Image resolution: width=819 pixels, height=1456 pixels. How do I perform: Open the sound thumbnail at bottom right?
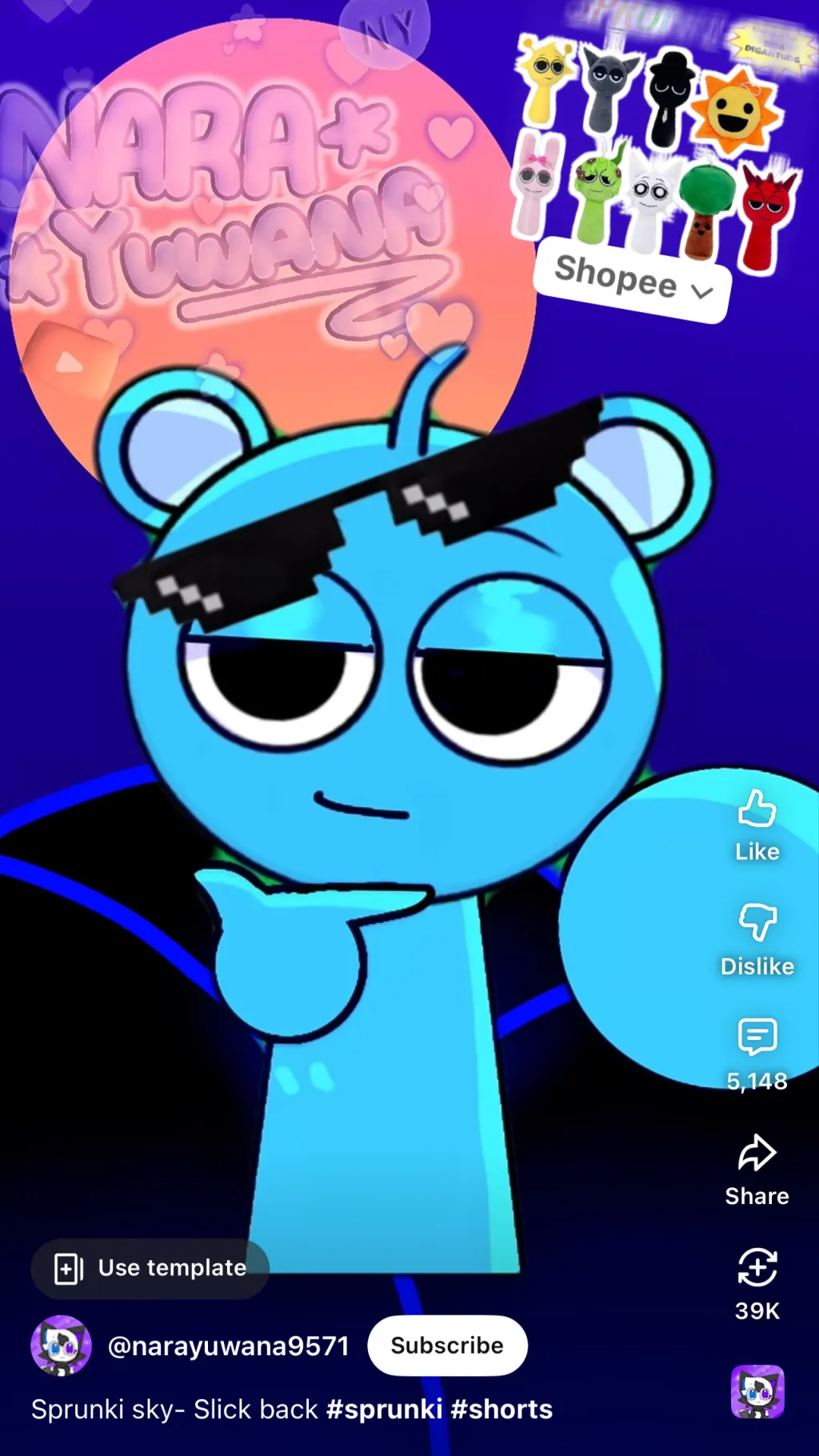(x=757, y=1392)
